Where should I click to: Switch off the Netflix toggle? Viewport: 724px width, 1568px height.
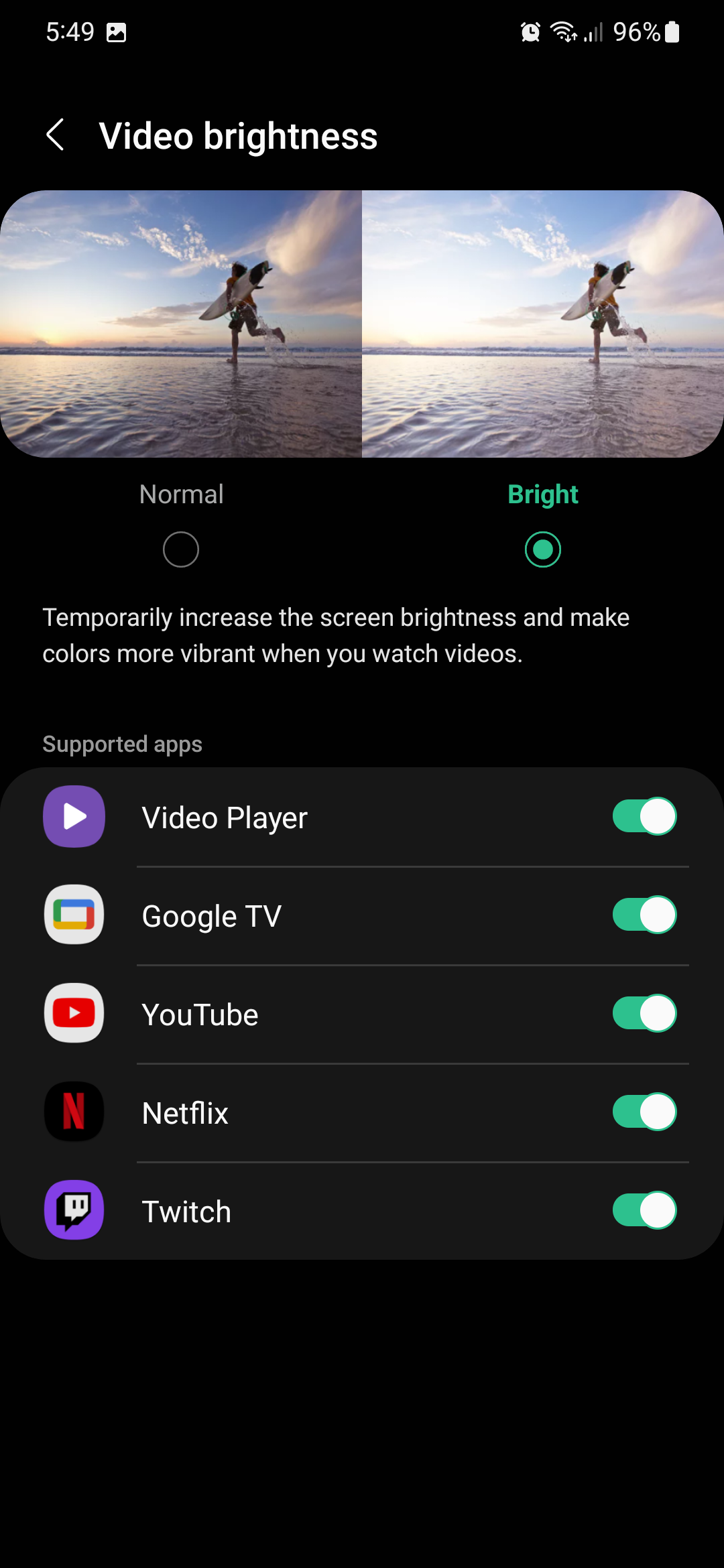tap(644, 1112)
